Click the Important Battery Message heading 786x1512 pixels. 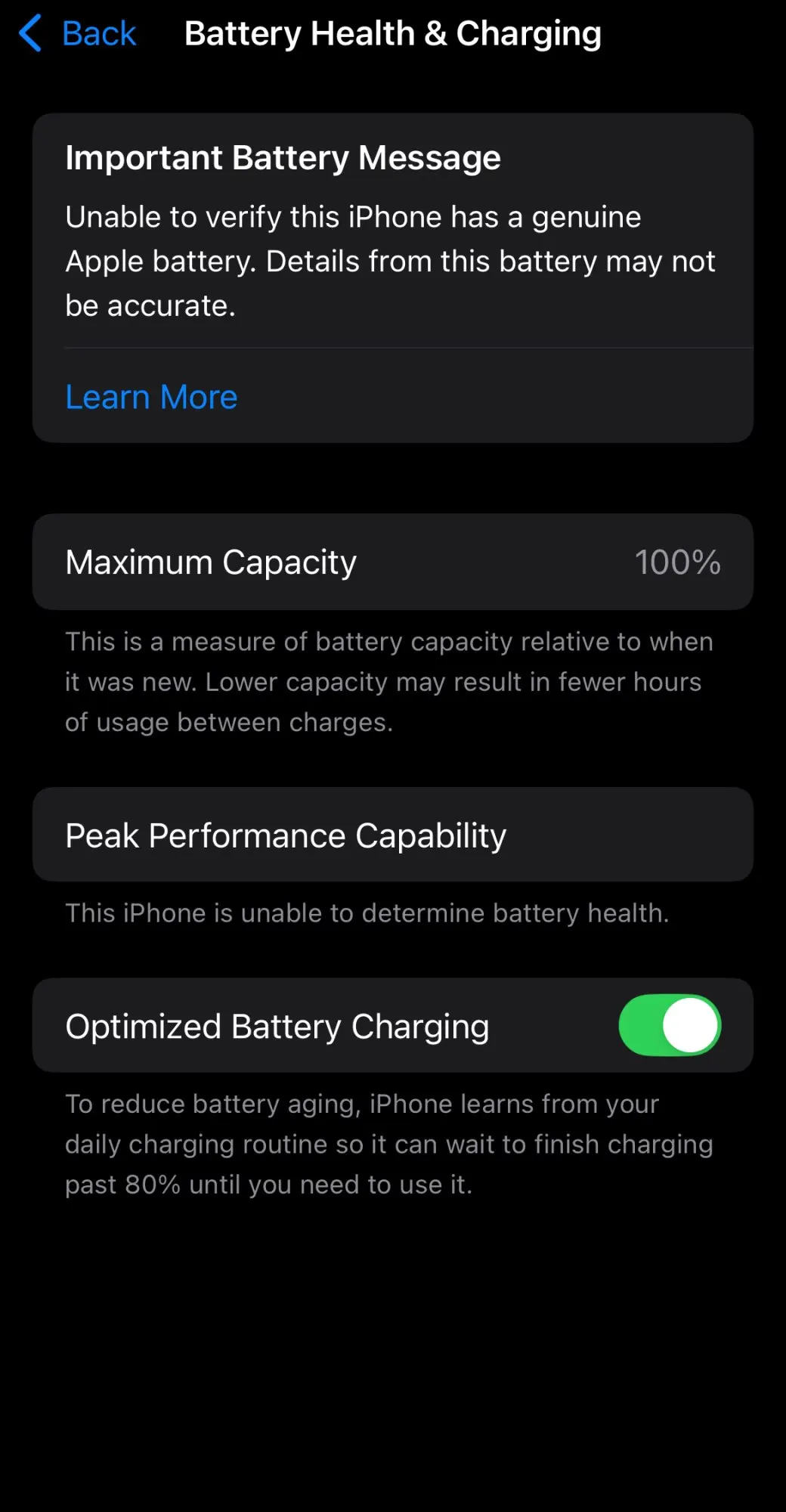click(283, 157)
